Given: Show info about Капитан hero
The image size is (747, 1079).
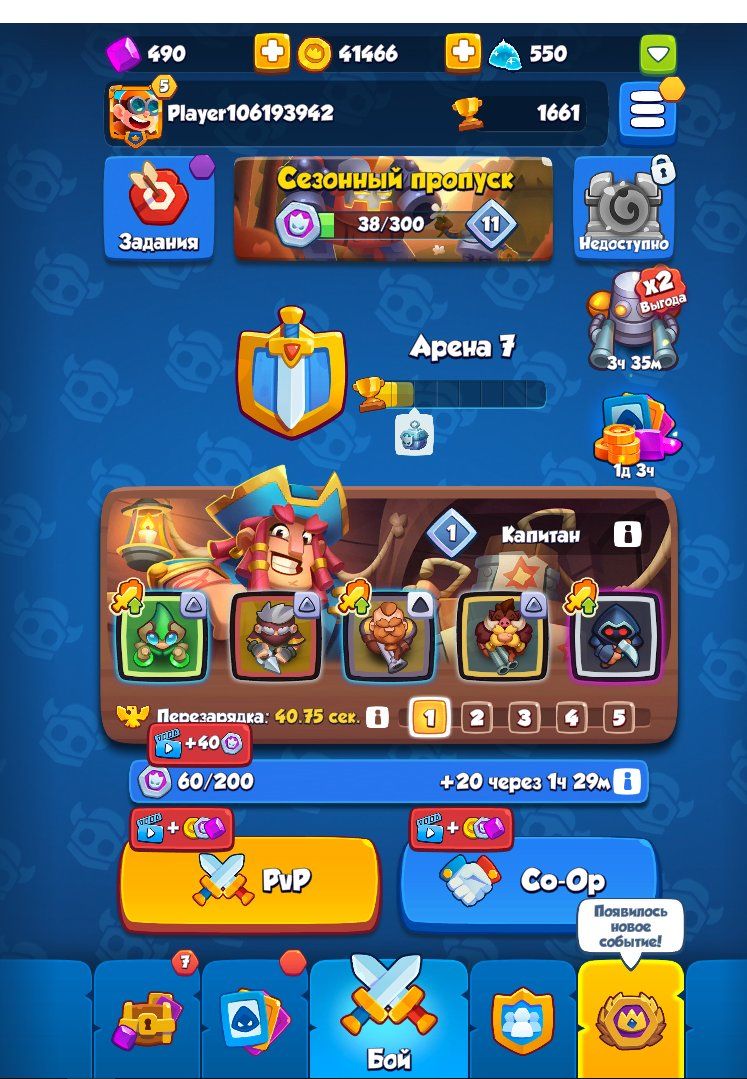Looking at the screenshot, I should pyautogui.click(x=626, y=535).
